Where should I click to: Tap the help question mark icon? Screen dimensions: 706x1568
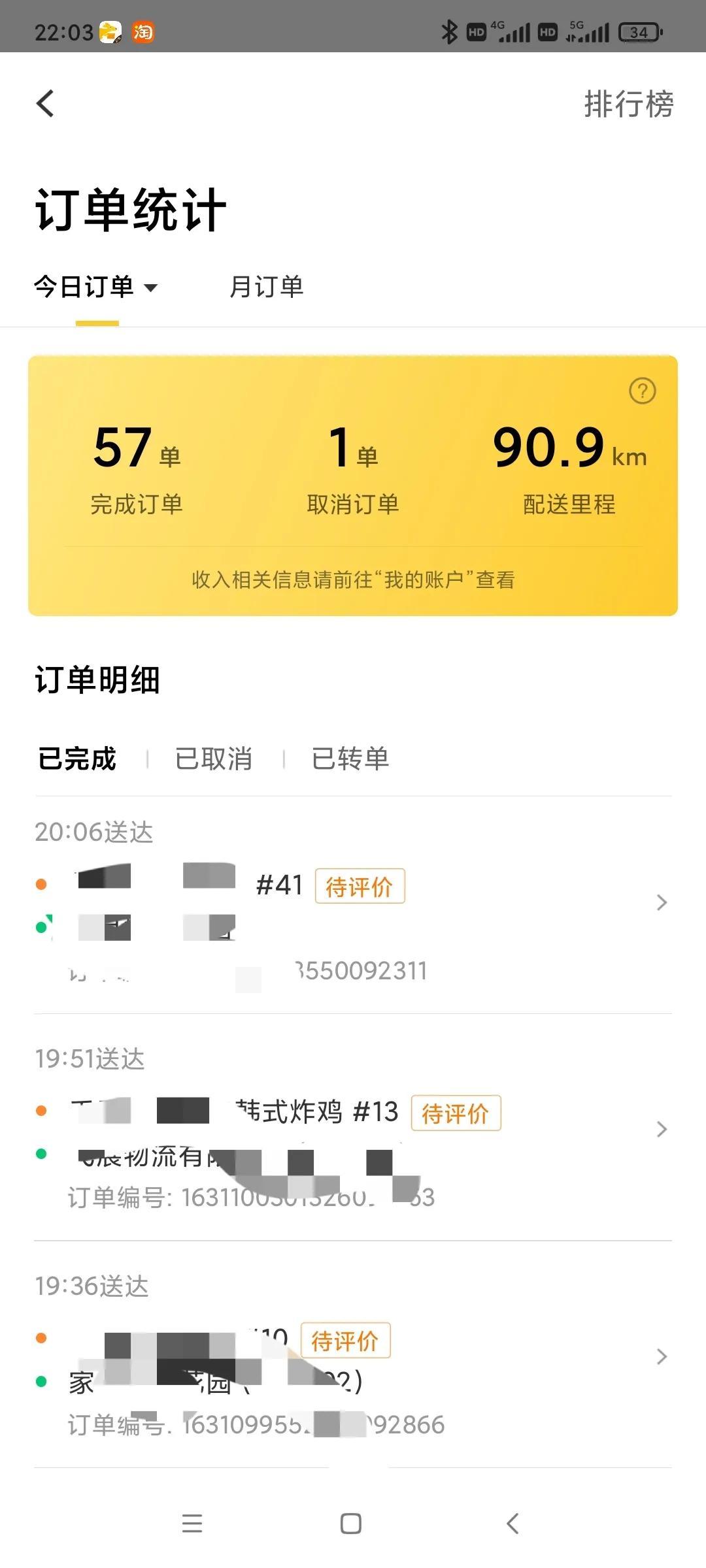[642, 391]
